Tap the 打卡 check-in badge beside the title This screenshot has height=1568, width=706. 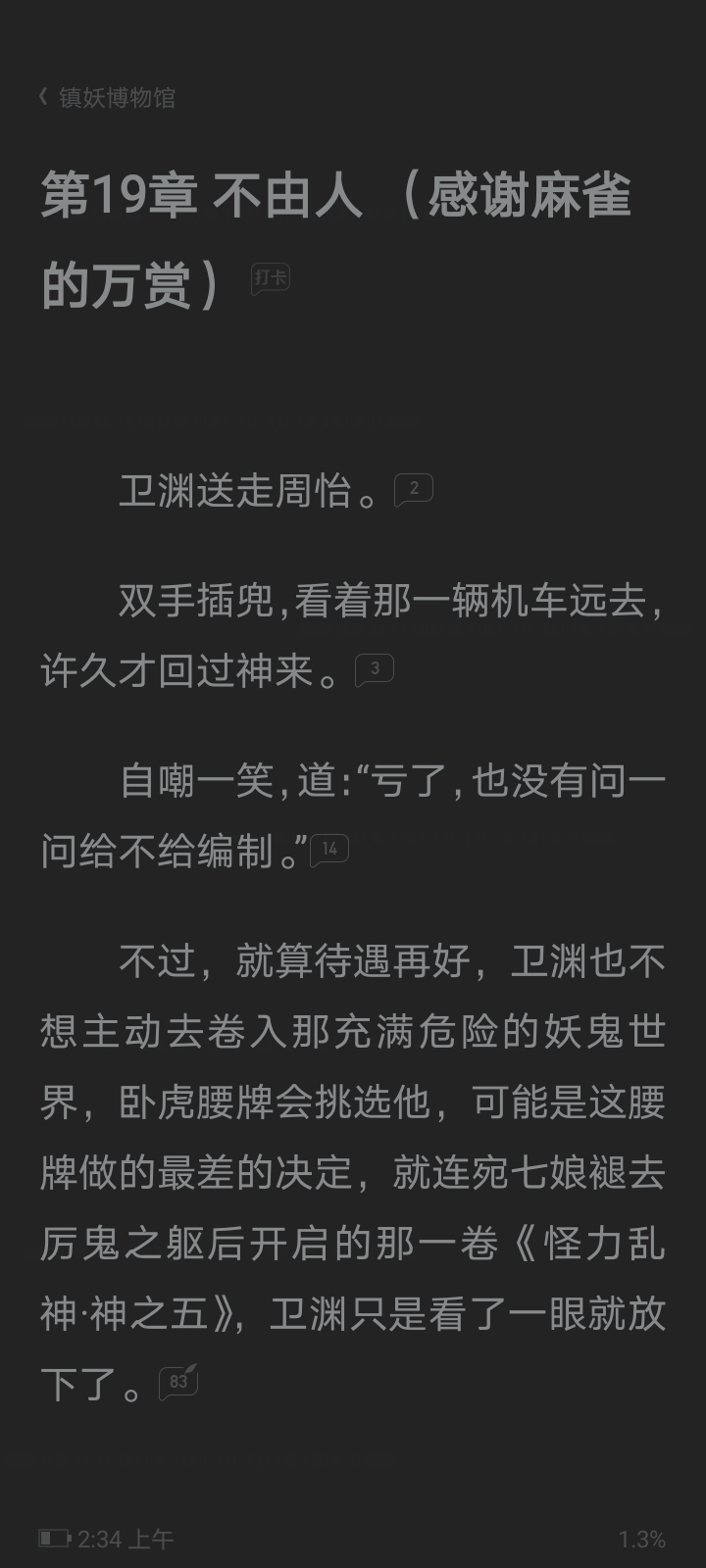(x=271, y=278)
